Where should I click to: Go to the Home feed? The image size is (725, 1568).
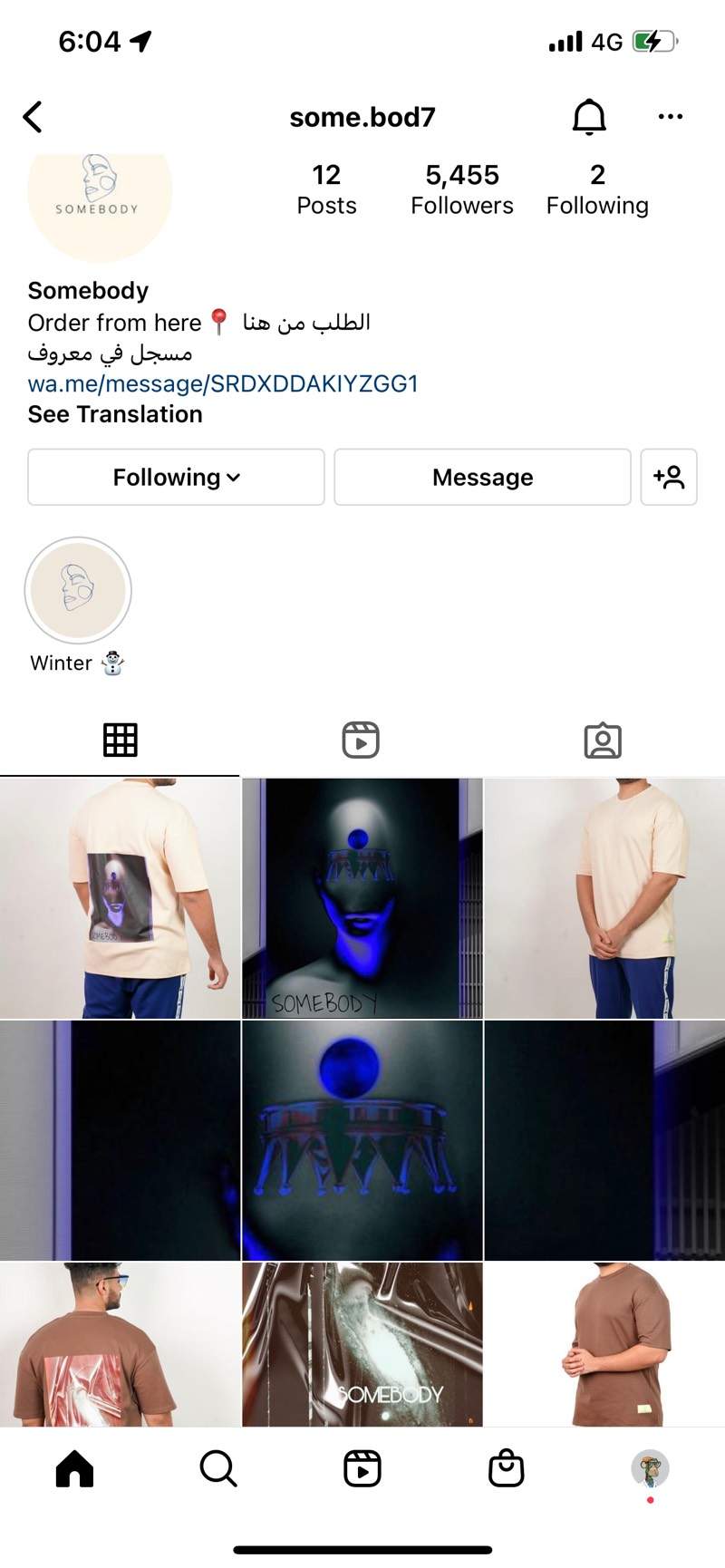point(74,1468)
